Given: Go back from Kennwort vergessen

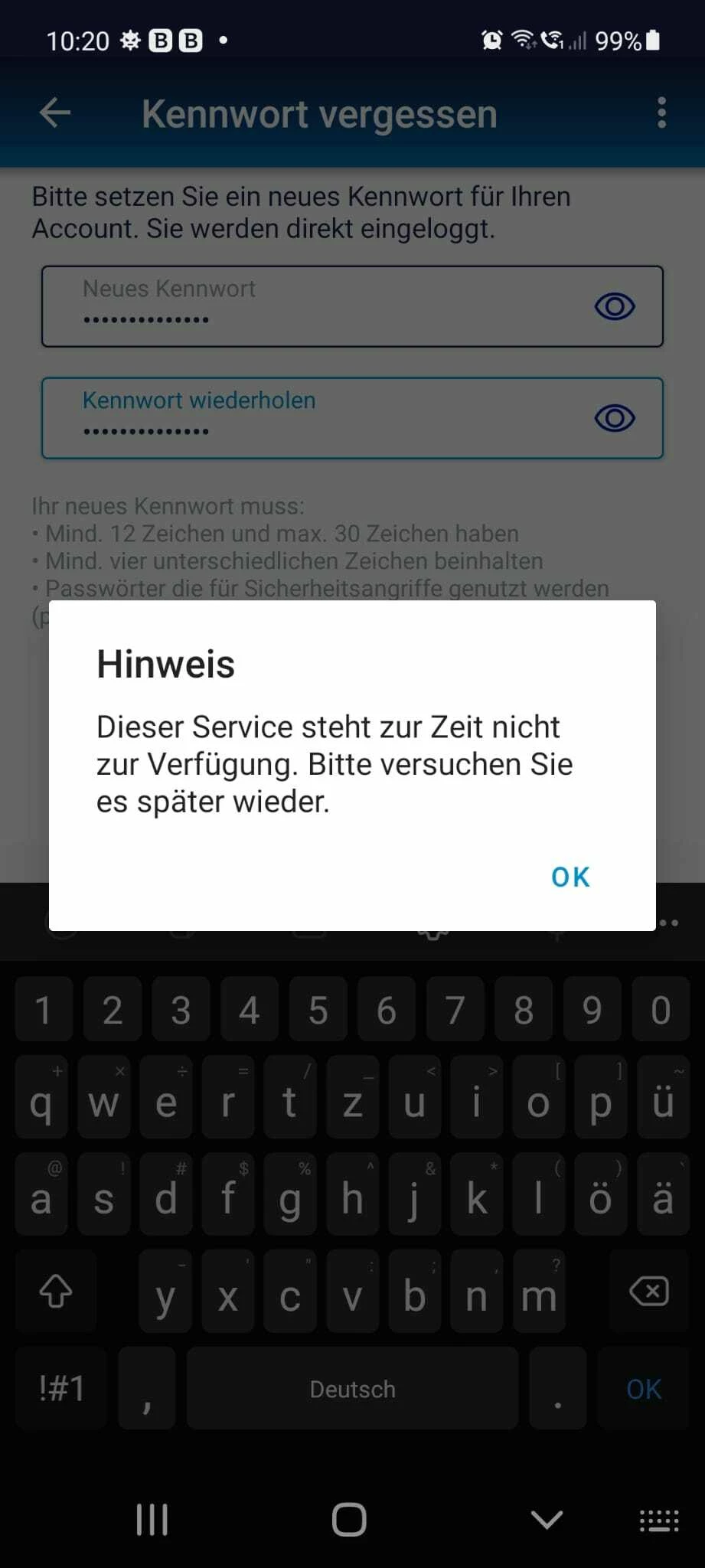Looking at the screenshot, I should (x=55, y=113).
